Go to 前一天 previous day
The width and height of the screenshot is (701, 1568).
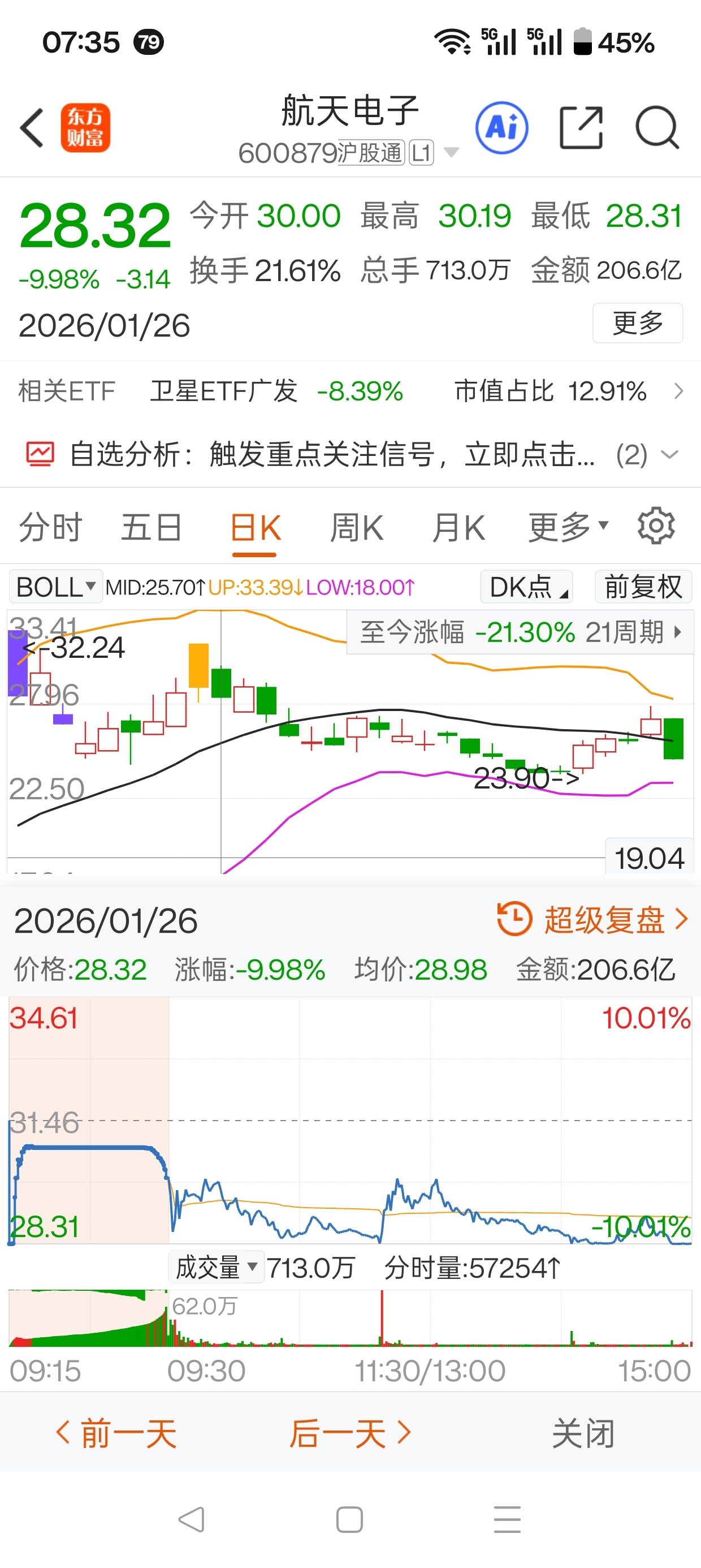pyautogui.click(x=116, y=1433)
